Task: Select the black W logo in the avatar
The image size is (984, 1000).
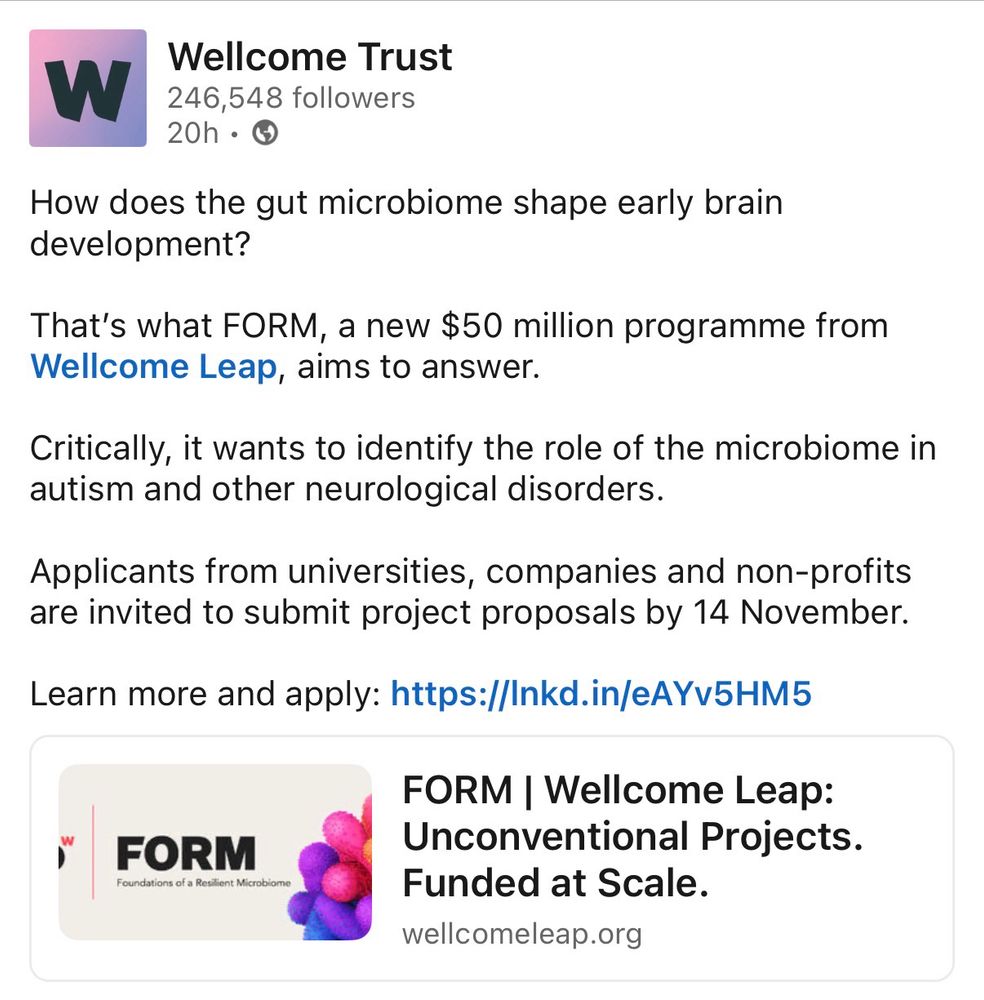Action: point(88,90)
